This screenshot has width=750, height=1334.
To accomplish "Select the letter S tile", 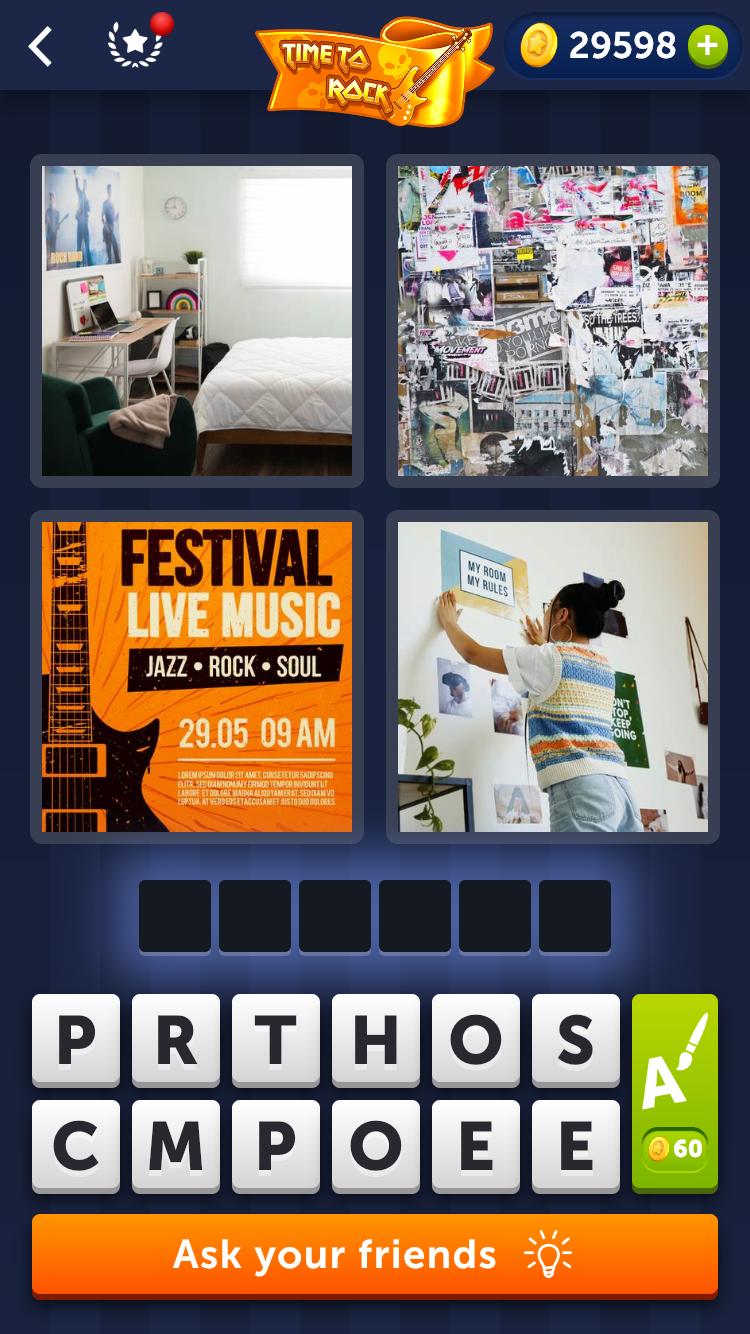I will (x=576, y=1040).
